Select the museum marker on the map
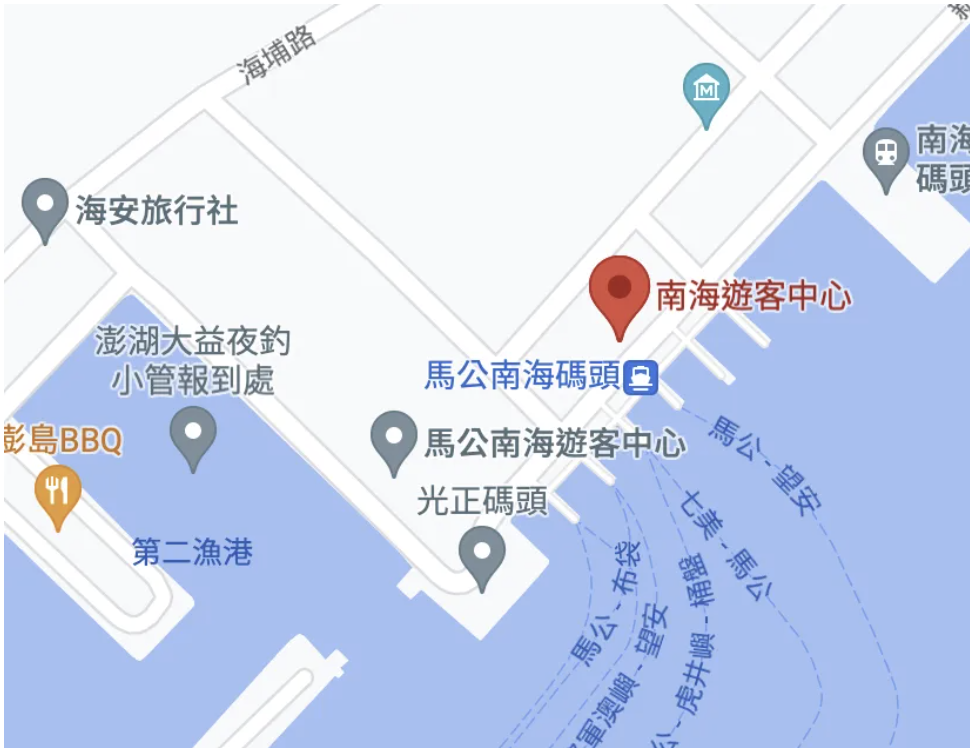970x748 pixels. [706, 92]
